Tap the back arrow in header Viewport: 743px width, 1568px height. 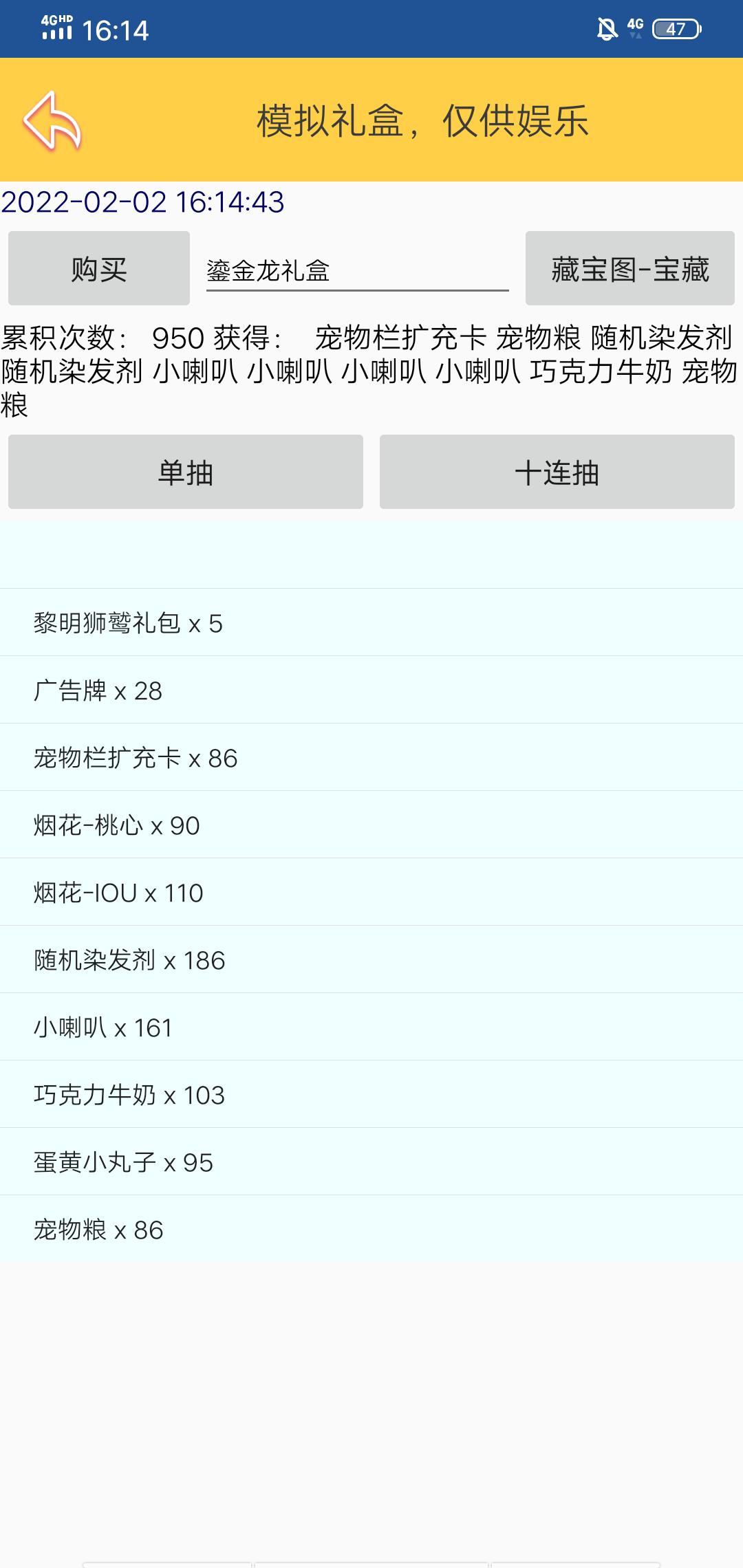52,121
